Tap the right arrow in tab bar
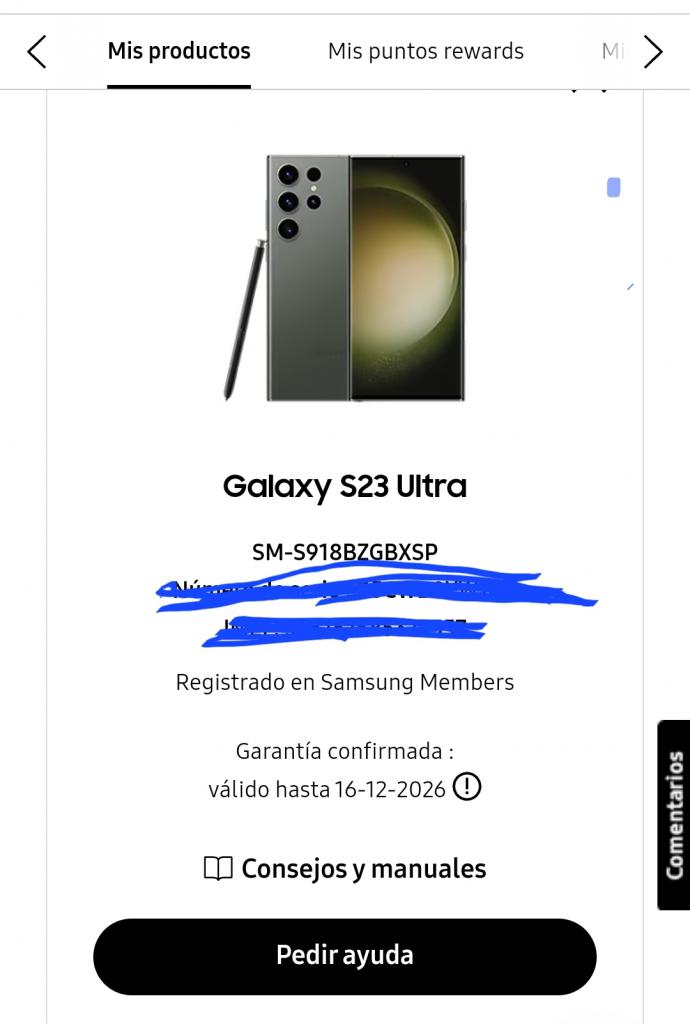 [x=653, y=52]
